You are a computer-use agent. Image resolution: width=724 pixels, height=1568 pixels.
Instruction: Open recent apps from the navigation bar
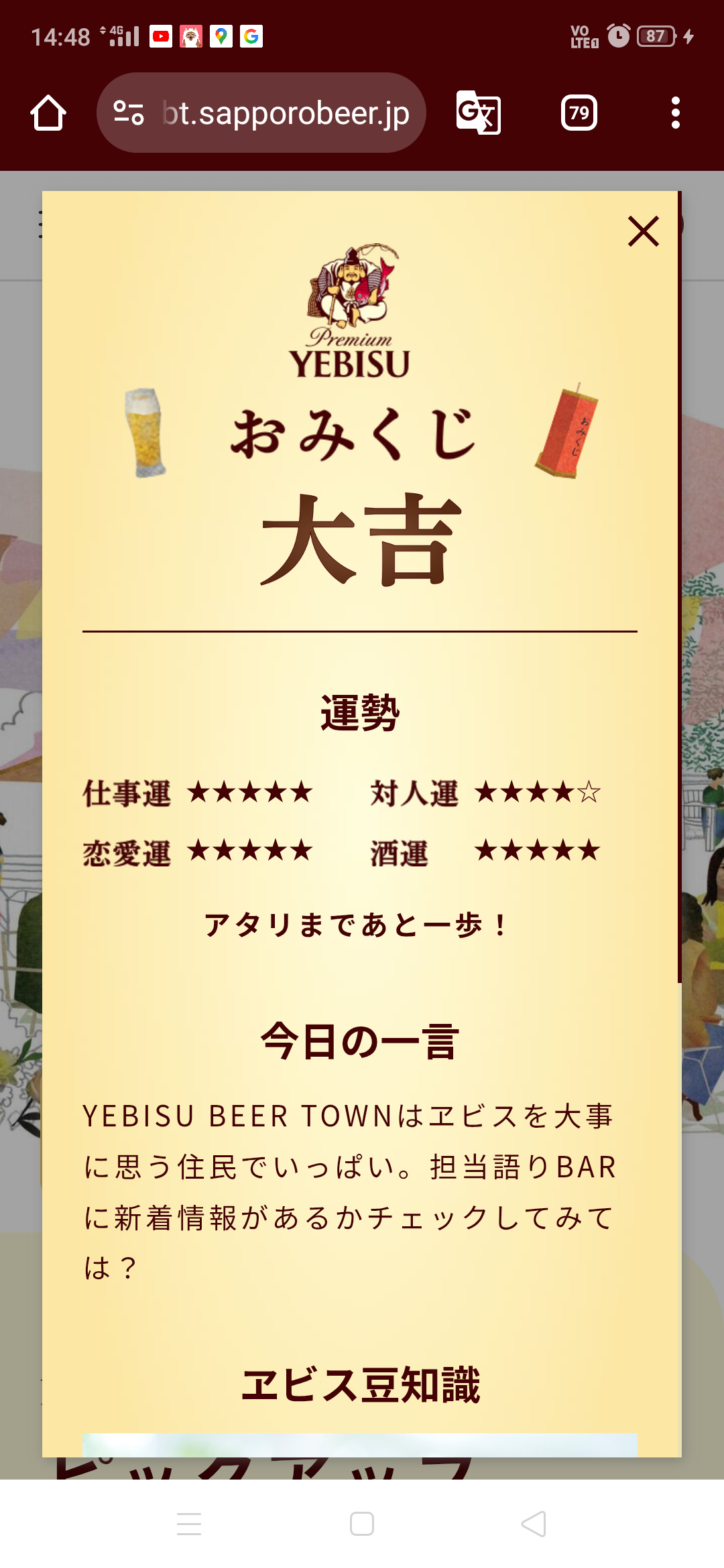click(189, 1524)
